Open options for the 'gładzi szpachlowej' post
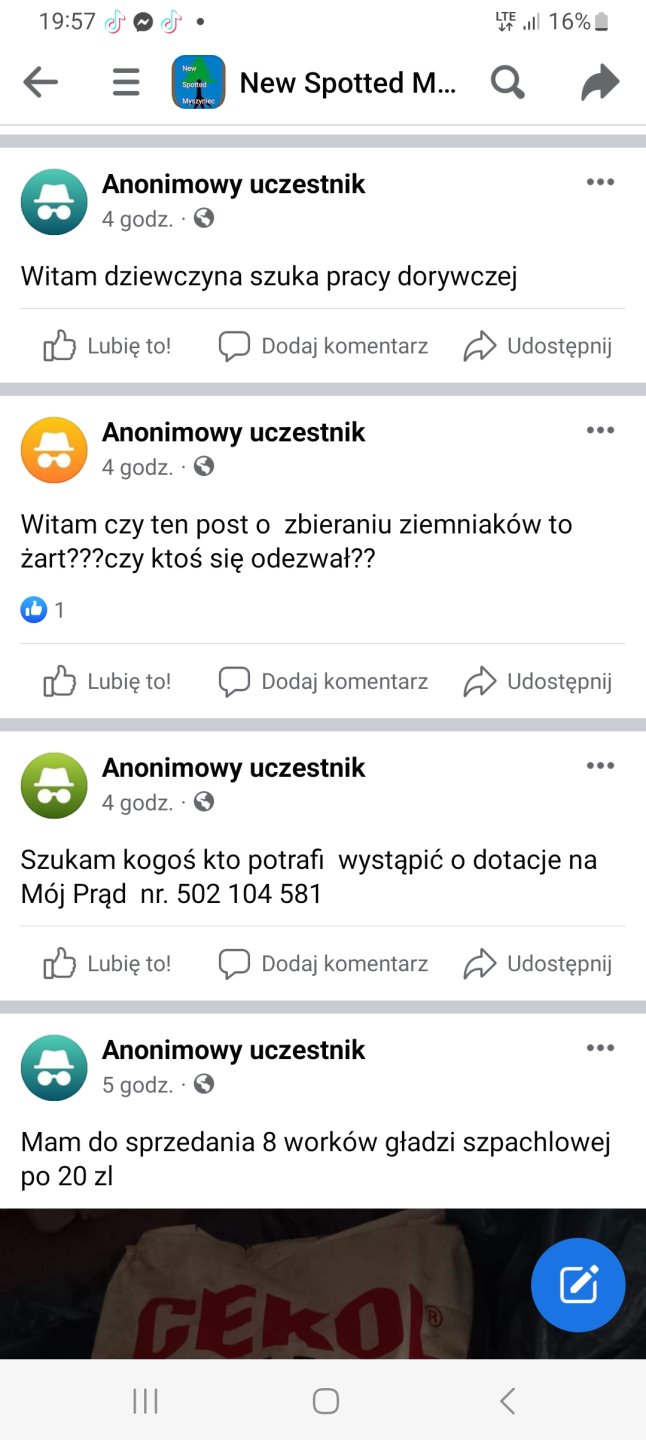646x1440 pixels. pos(600,1048)
